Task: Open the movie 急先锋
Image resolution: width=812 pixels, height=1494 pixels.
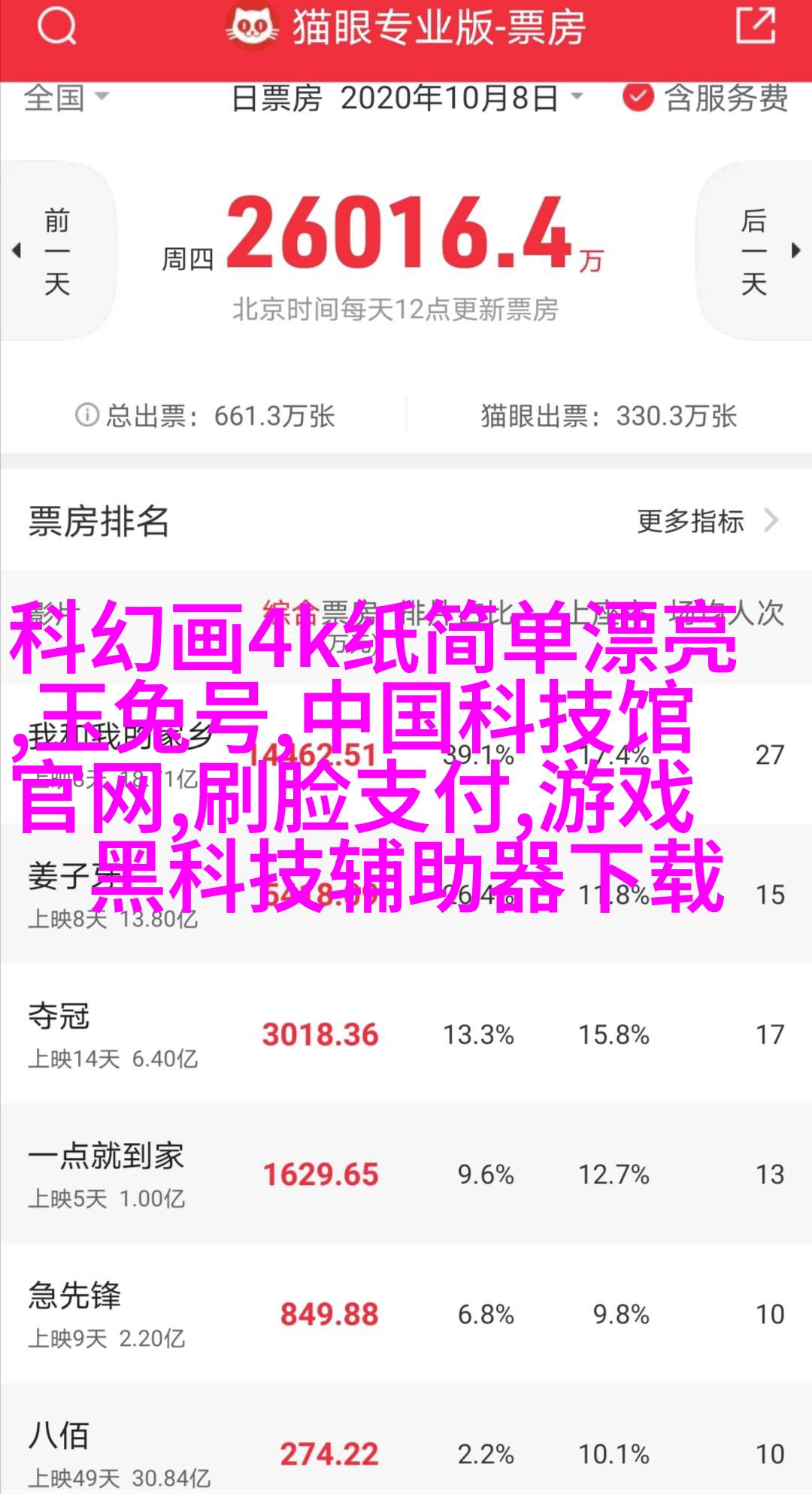Action: pos(74,1296)
